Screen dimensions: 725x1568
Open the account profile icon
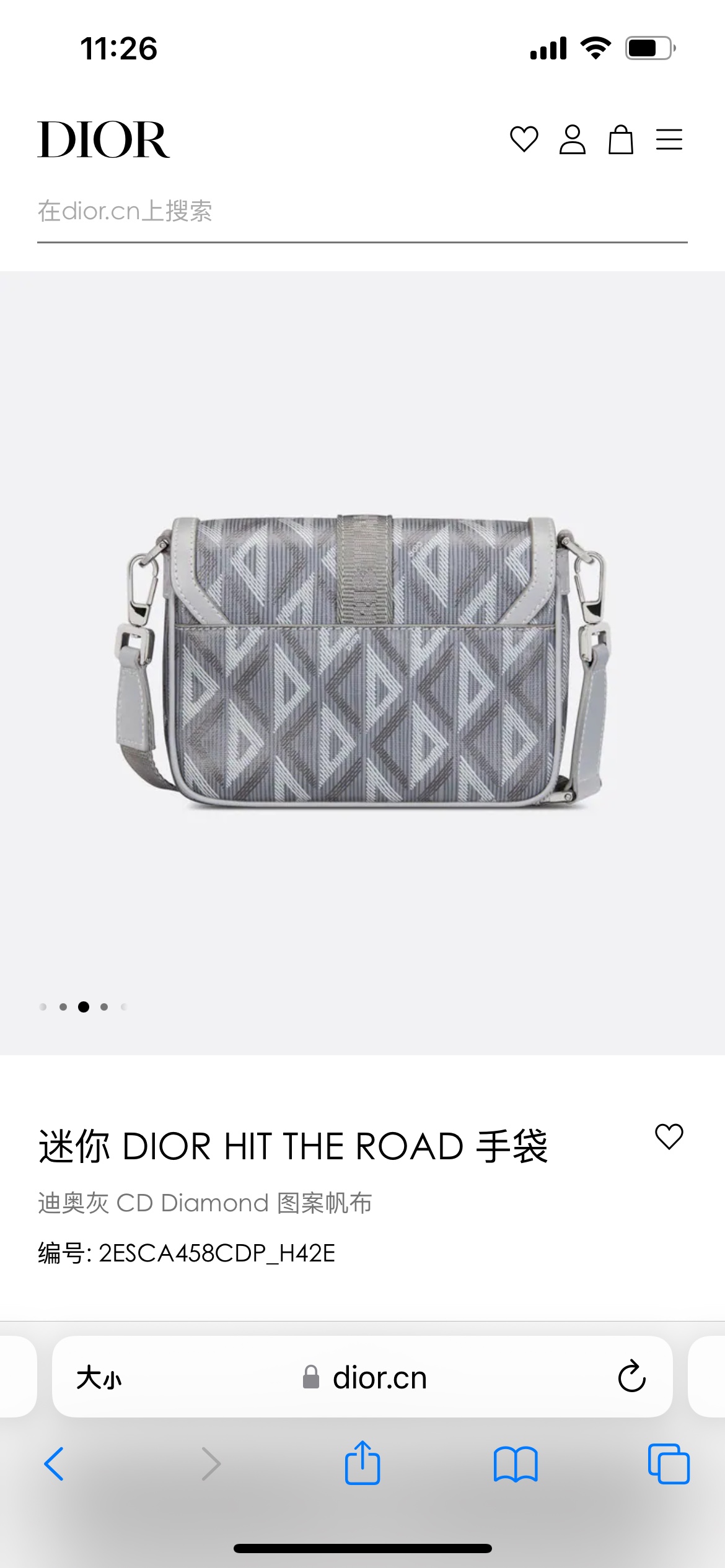(x=572, y=139)
